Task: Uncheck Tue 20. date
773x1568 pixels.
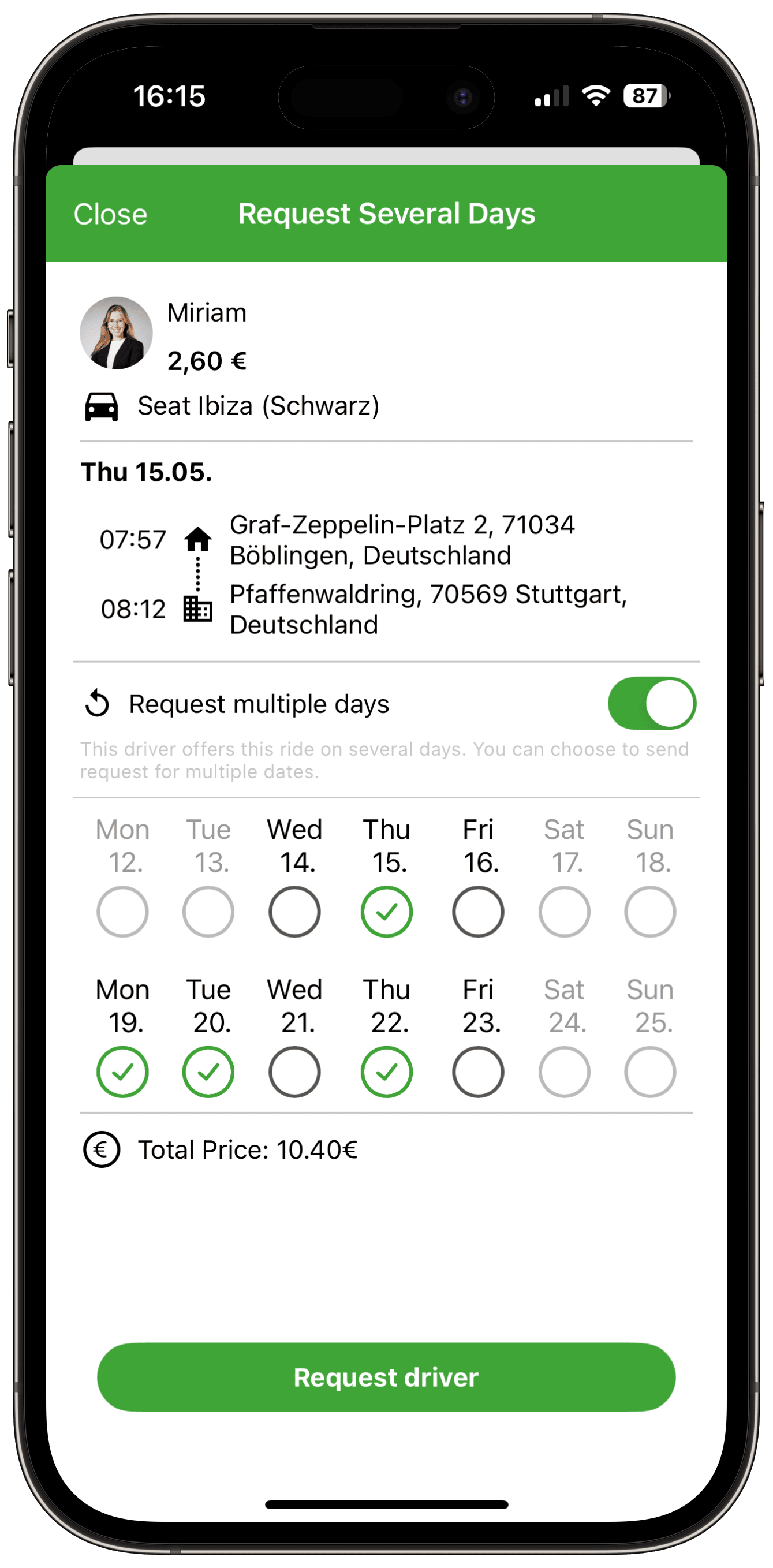Action: click(208, 1072)
